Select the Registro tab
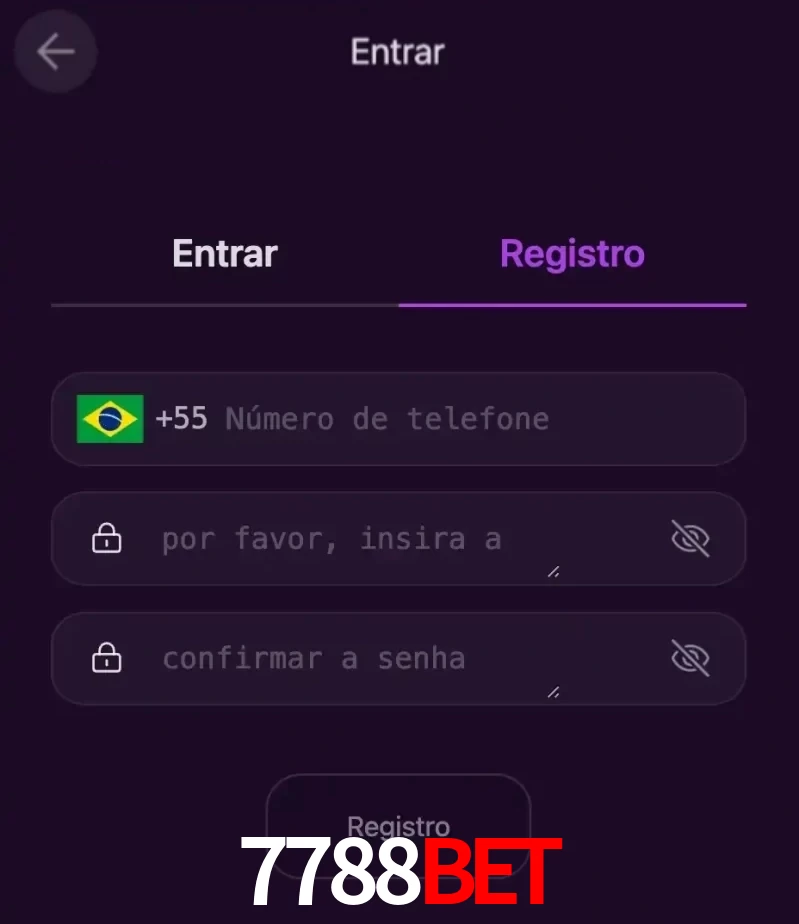 click(572, 254)
